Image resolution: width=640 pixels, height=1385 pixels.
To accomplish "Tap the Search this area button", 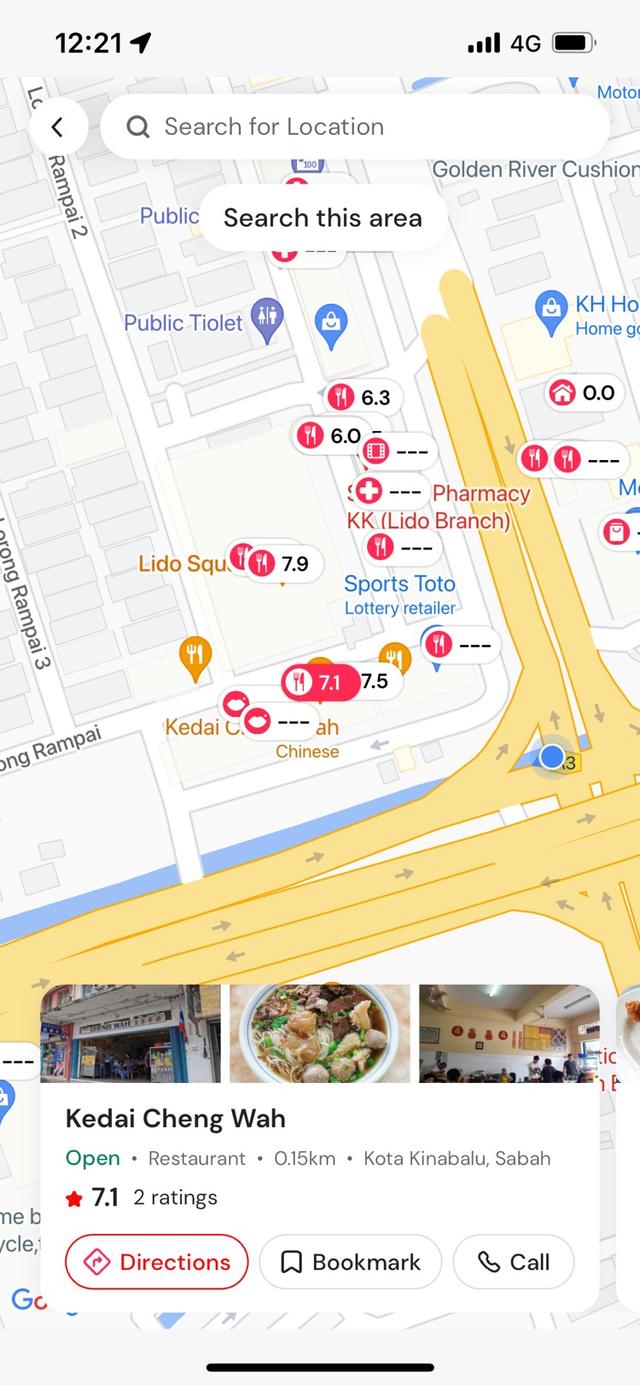I will [322, 218].
